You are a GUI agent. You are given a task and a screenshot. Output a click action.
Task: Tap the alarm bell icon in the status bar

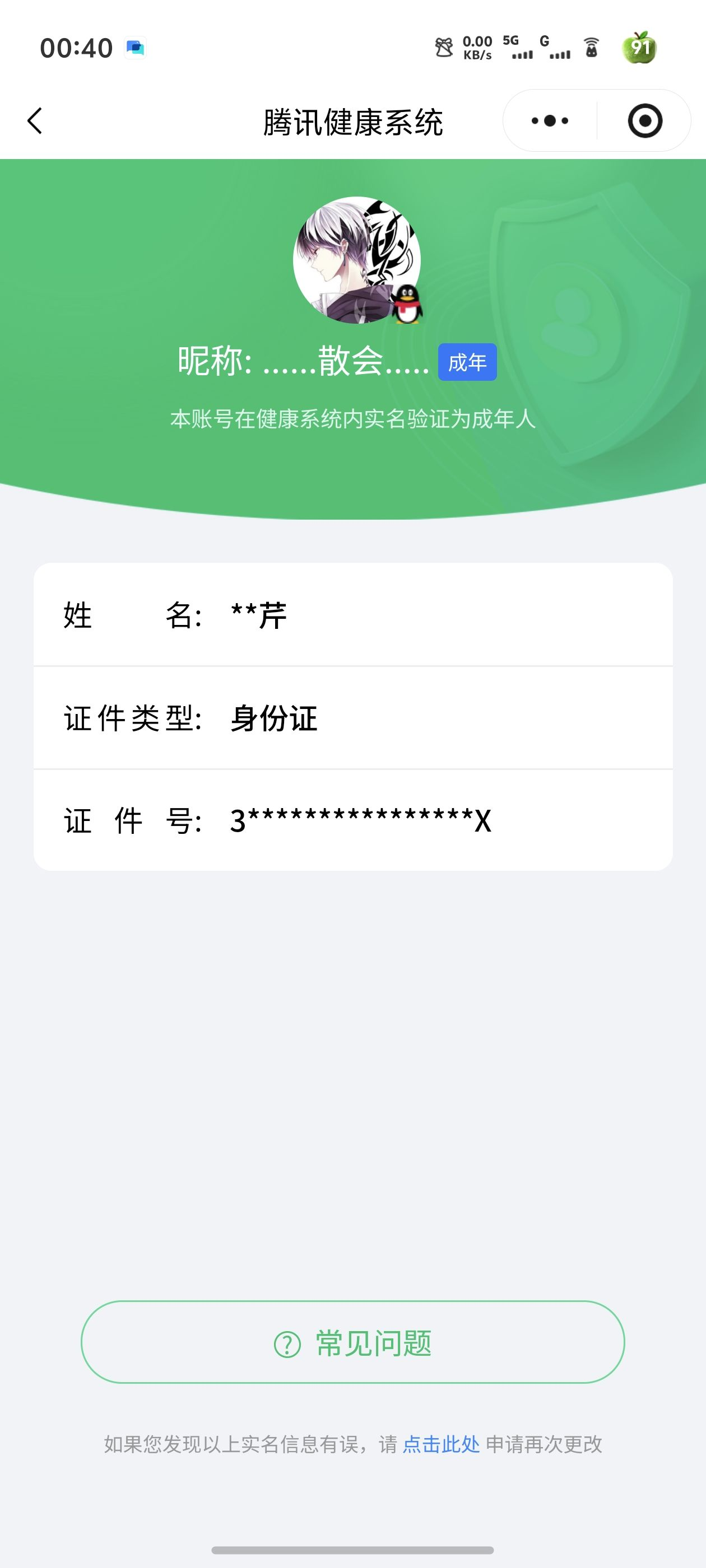(445, 48)
